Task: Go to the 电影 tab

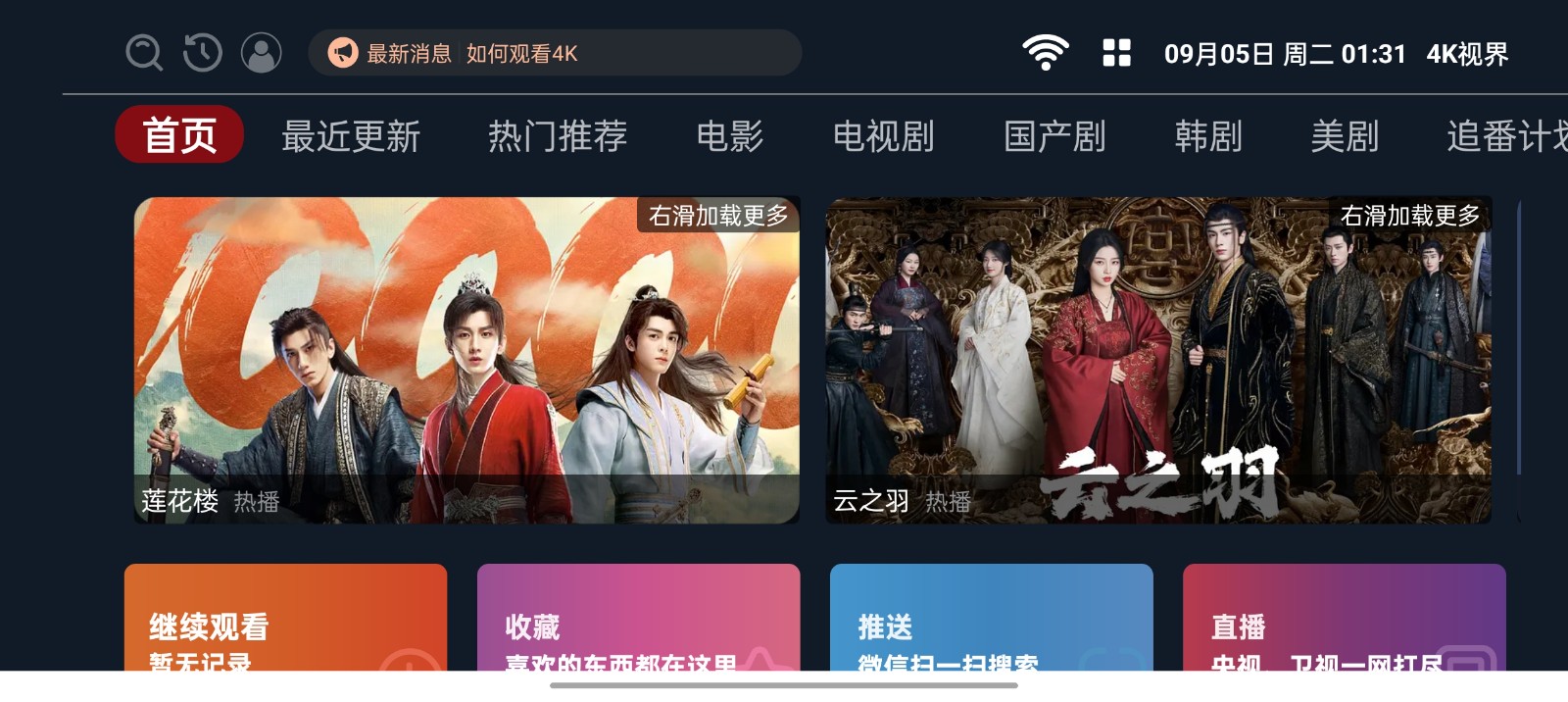Action: point(730,136)
